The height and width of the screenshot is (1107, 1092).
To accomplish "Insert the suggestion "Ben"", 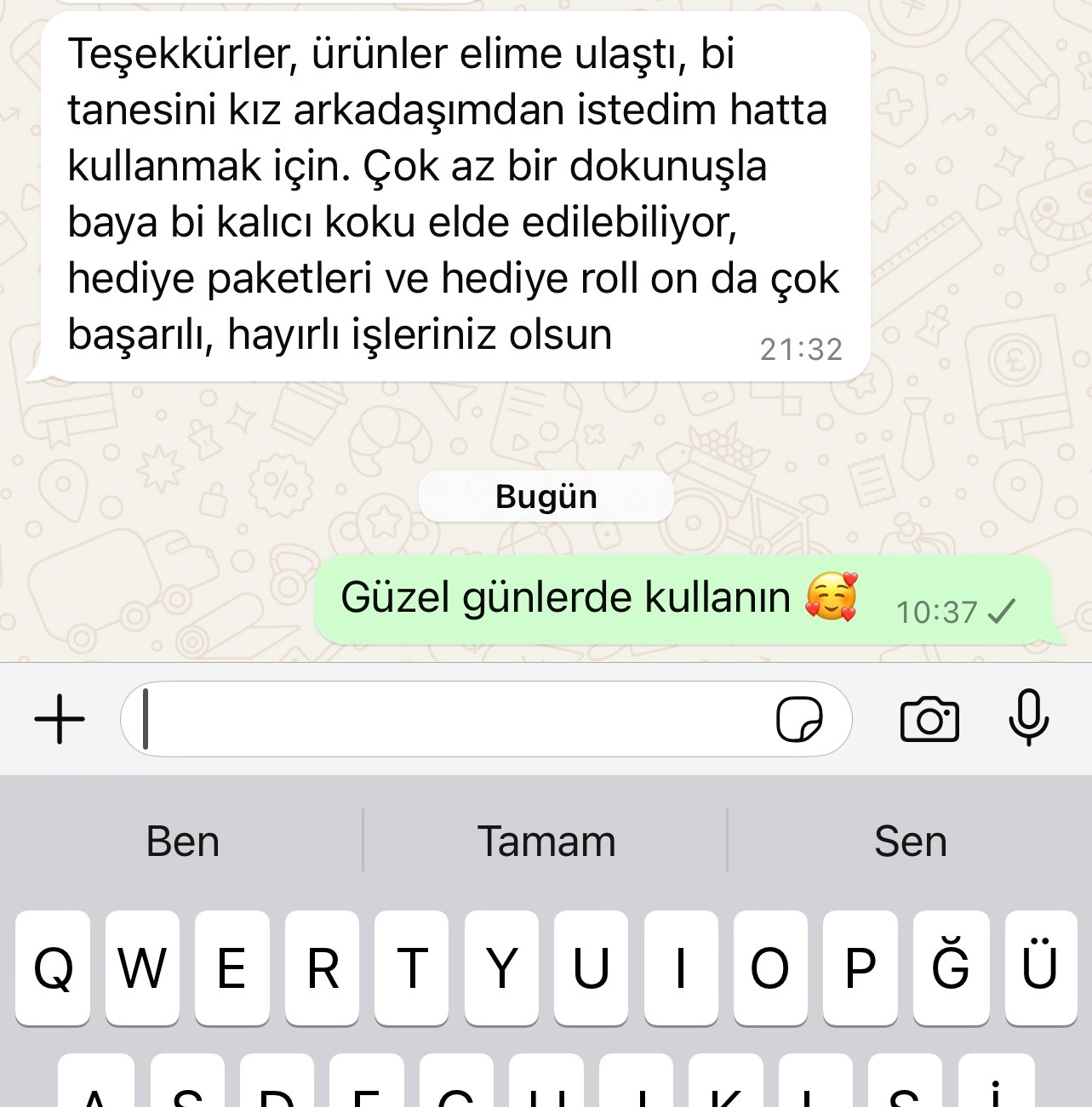I will coord(182,841).
